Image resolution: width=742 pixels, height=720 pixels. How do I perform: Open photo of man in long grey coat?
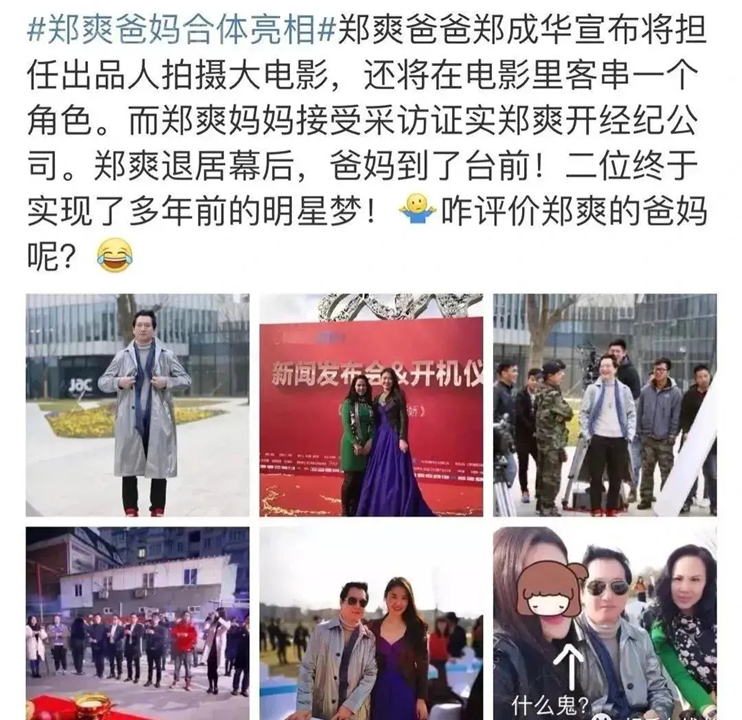137,404
